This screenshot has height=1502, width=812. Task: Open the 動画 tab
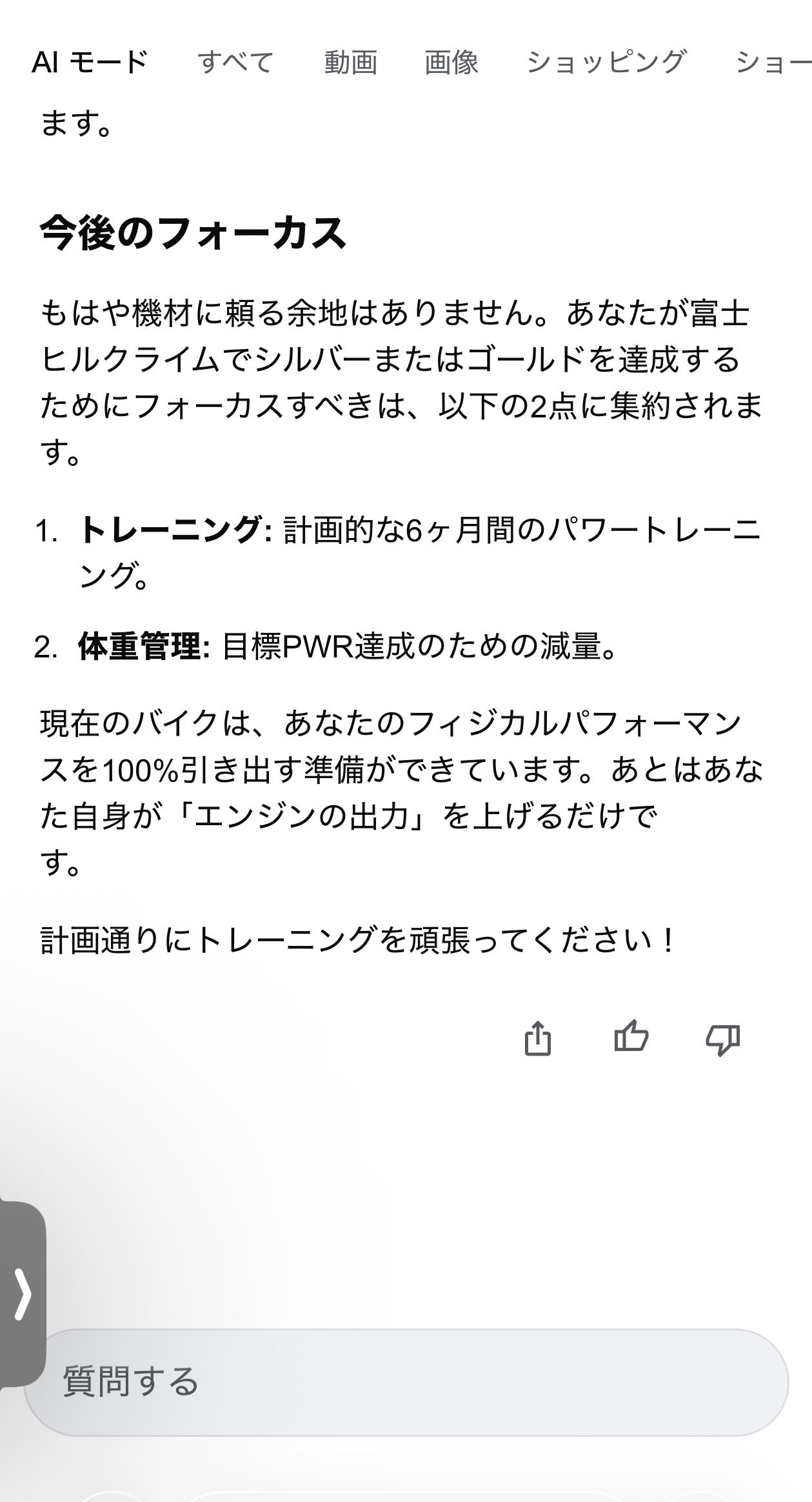[x=350, y=63]
